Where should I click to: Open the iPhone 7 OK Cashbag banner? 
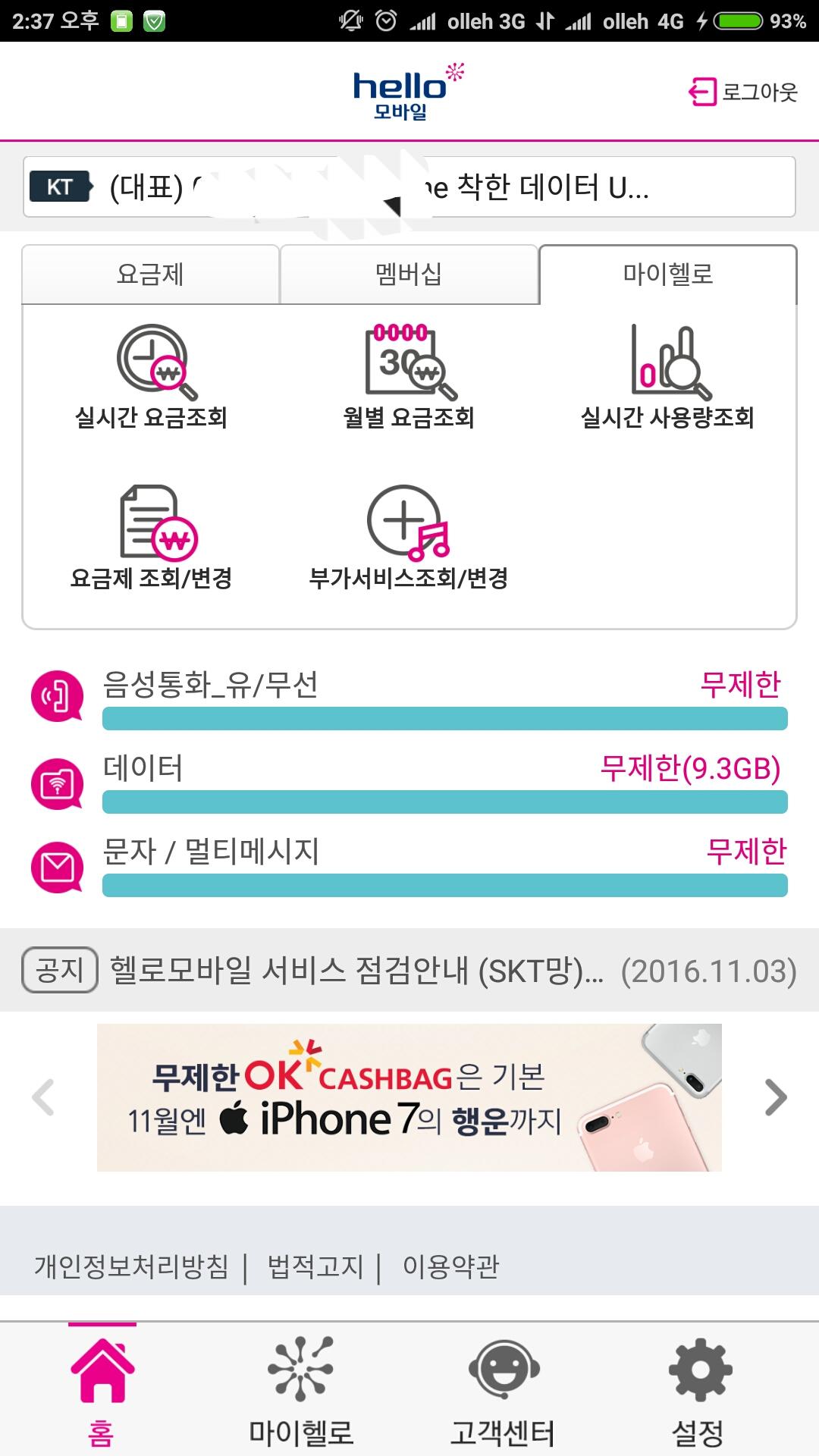409,1097
